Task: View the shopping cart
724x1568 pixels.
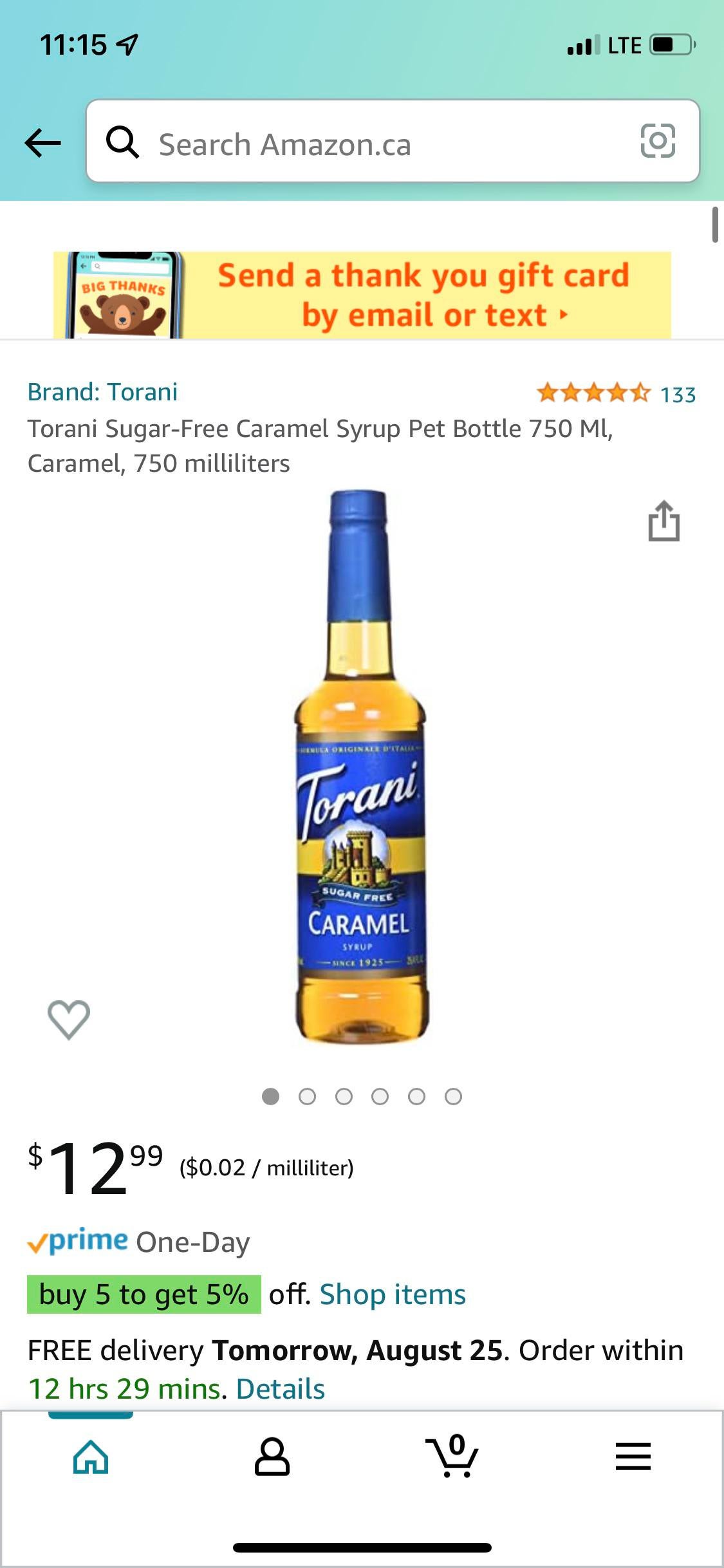Action: (453, 1457)
